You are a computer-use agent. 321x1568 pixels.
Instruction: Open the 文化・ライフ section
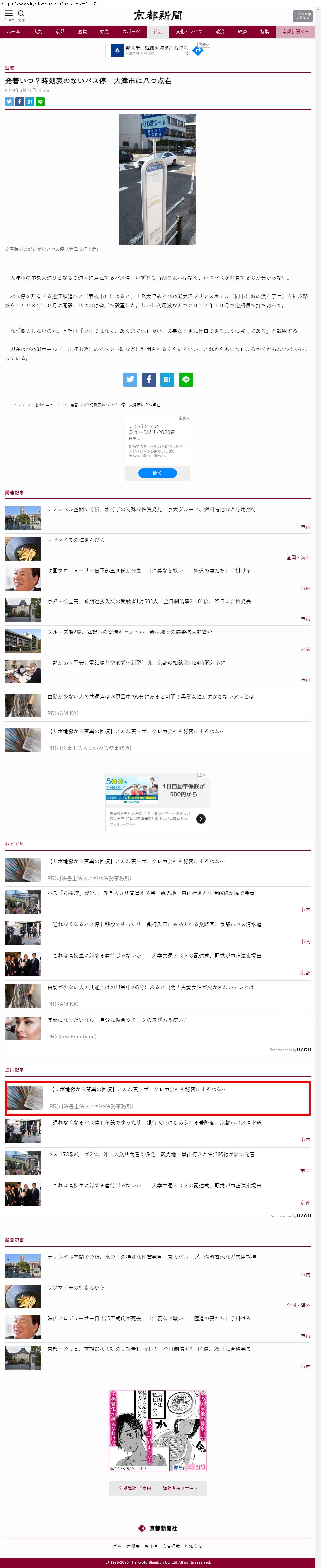pos(188,32)
